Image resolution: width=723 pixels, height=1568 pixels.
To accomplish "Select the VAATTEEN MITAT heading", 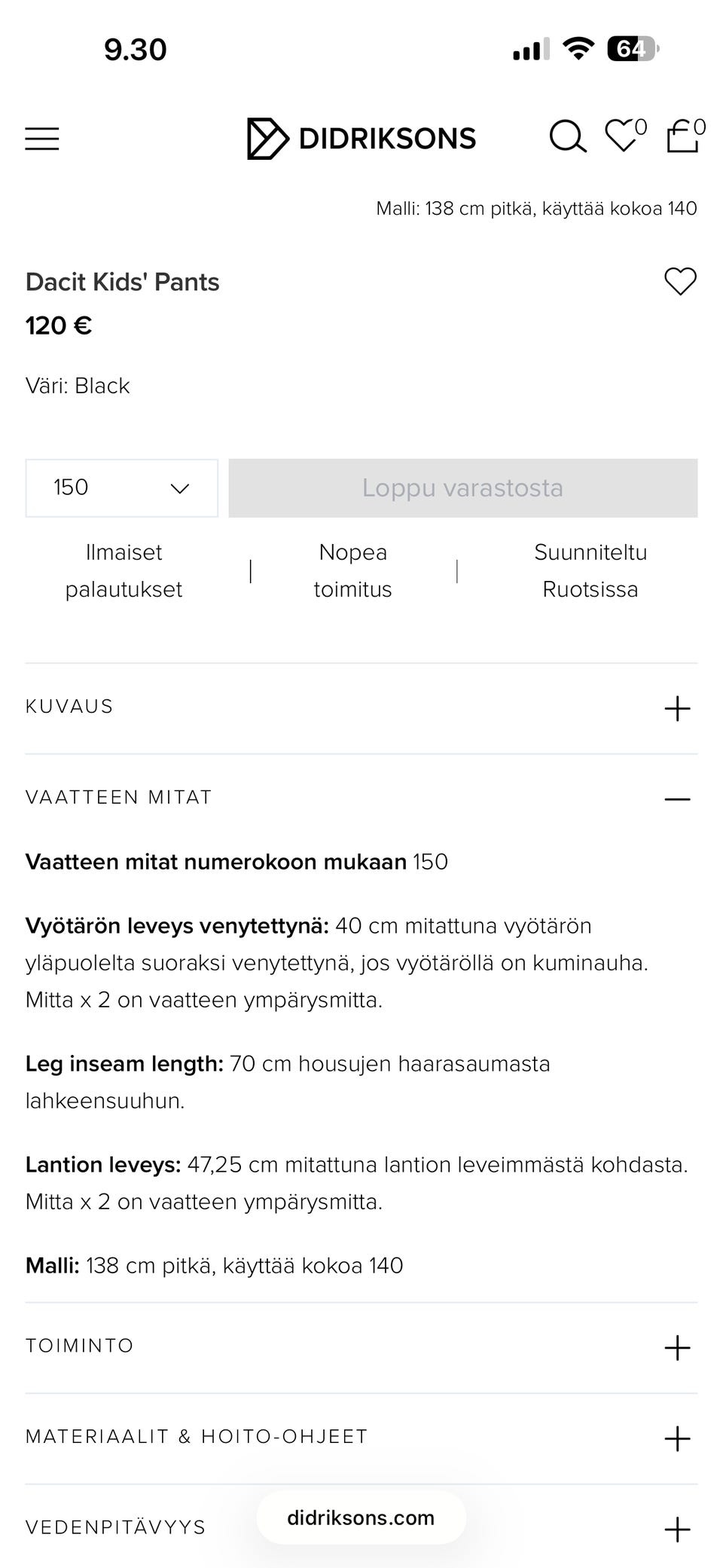I will [x=118, y=796].
